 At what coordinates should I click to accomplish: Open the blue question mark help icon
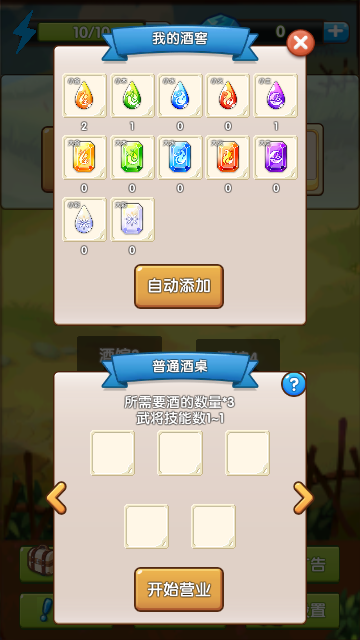tap(293, 384)
